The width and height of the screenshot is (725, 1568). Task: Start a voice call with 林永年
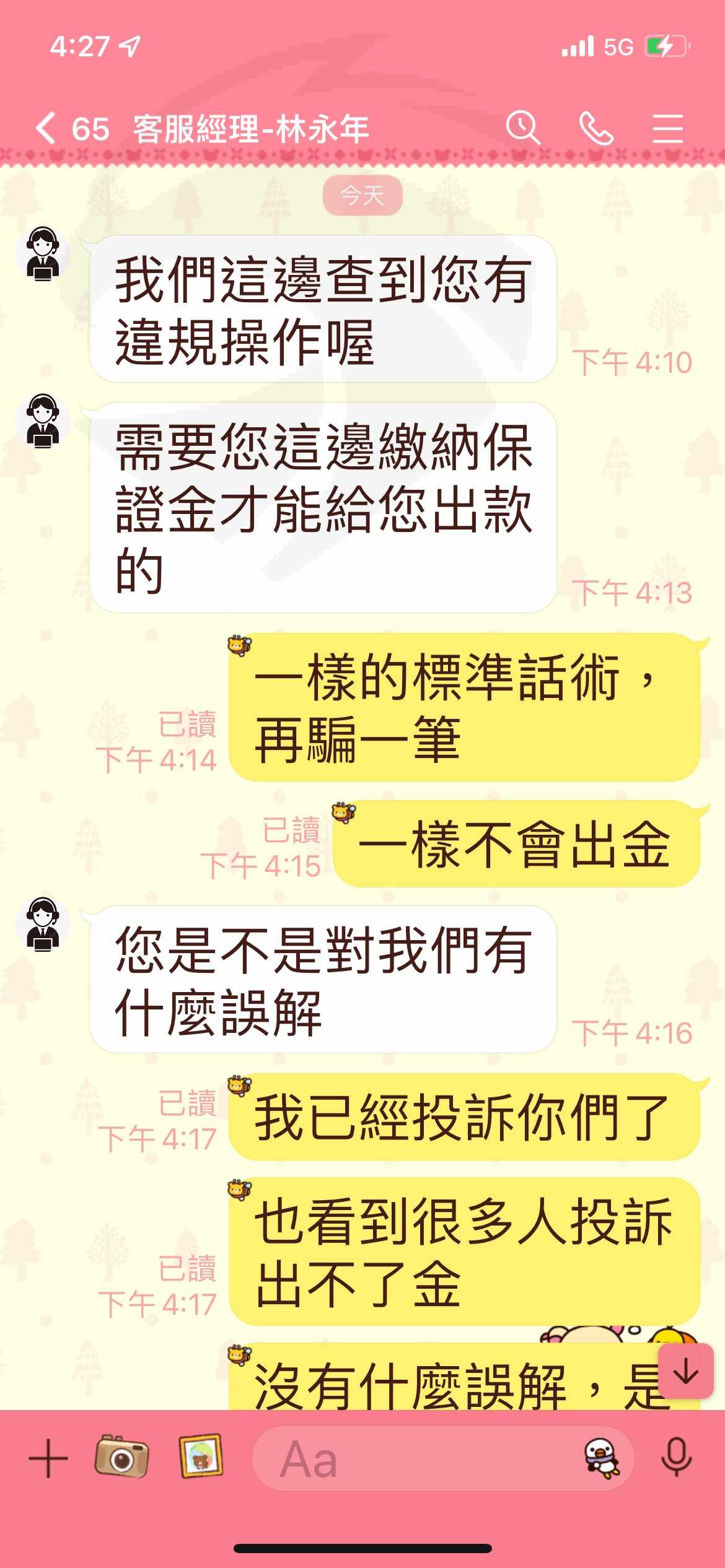point(596,129)
